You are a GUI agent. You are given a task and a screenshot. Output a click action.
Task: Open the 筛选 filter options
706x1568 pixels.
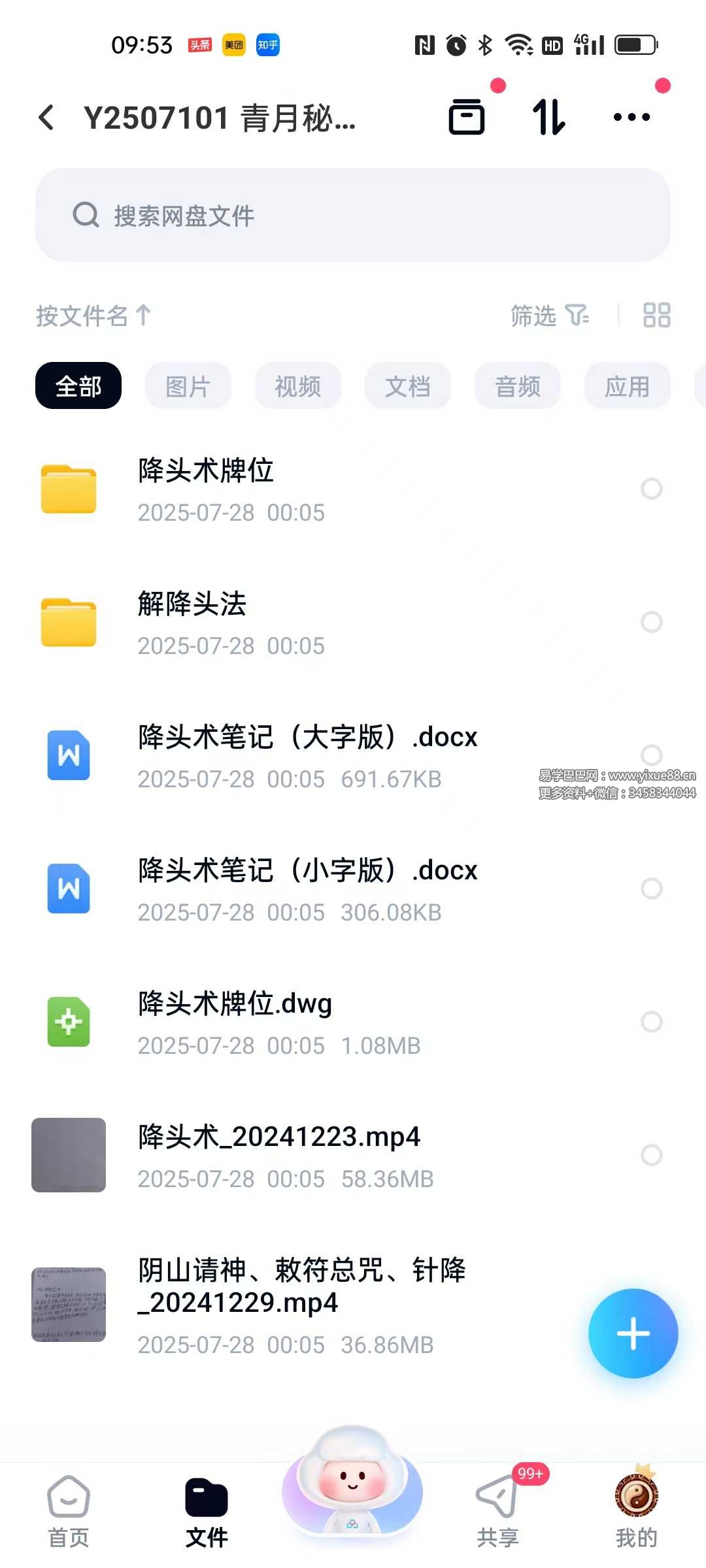point(549,316)
